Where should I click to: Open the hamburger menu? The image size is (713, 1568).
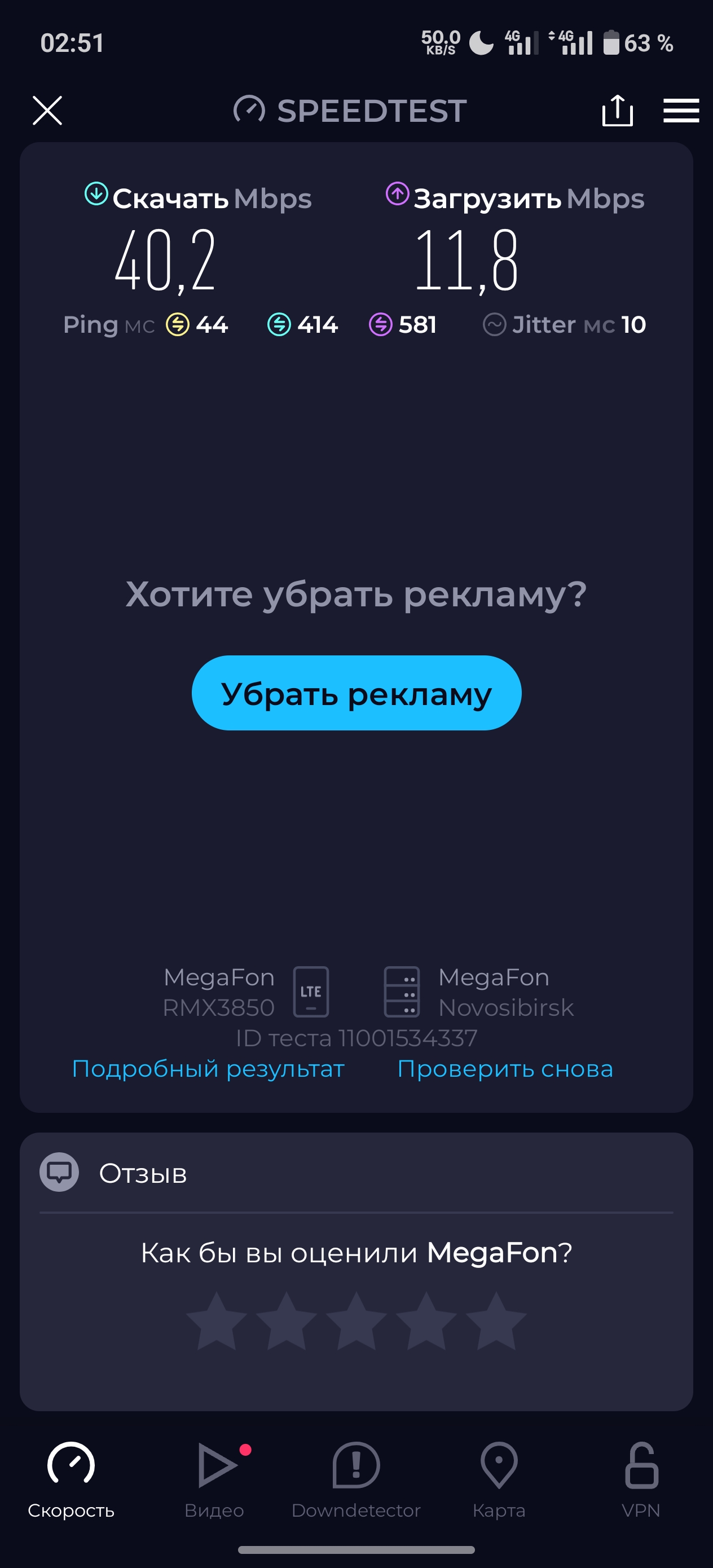pos(681,111)
